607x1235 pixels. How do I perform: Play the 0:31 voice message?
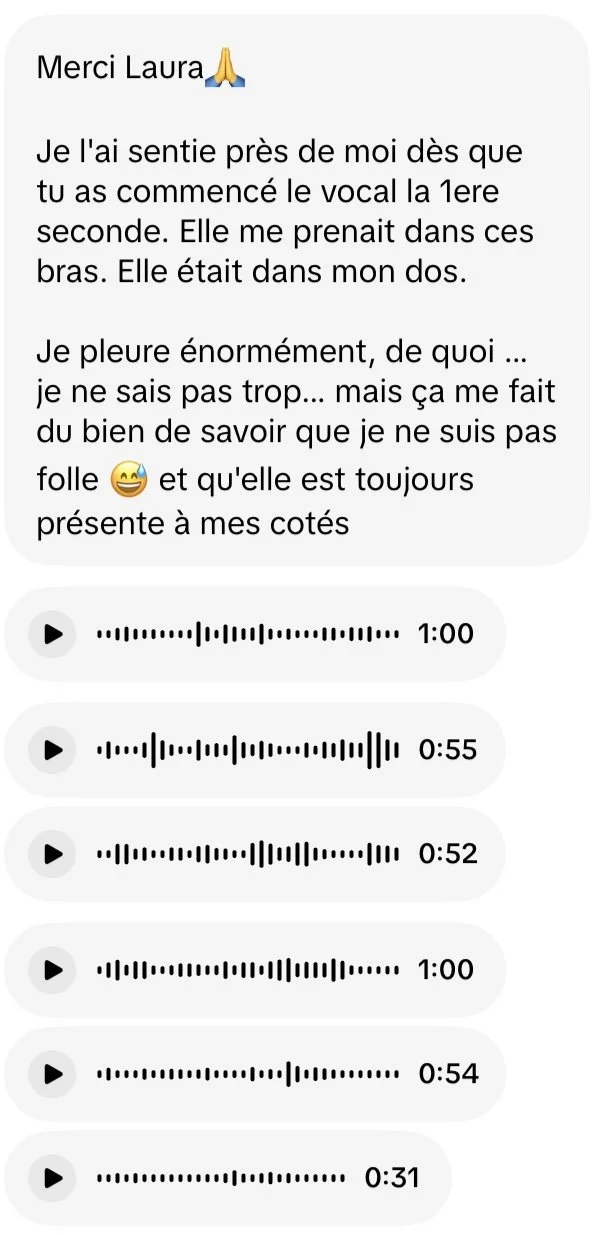click(x=53, y=1178)
